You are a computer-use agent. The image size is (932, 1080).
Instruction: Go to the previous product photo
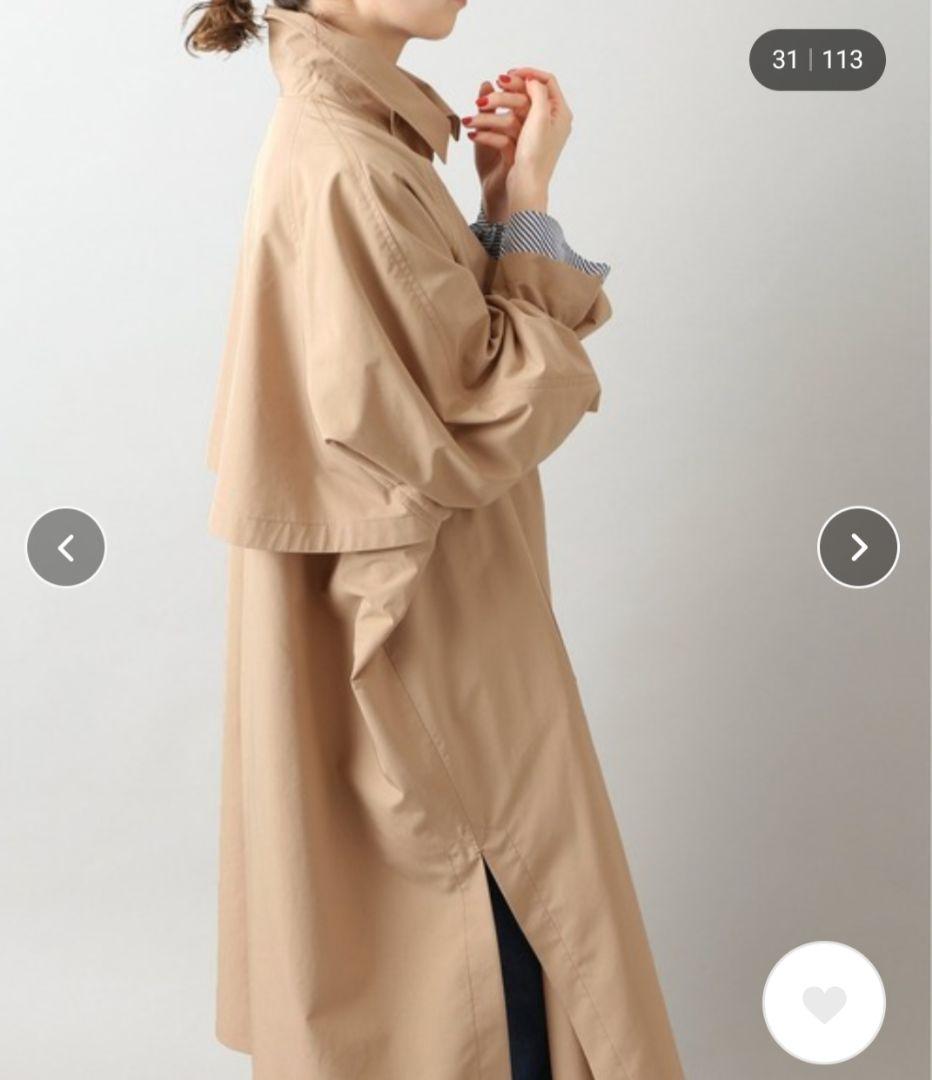66,547
